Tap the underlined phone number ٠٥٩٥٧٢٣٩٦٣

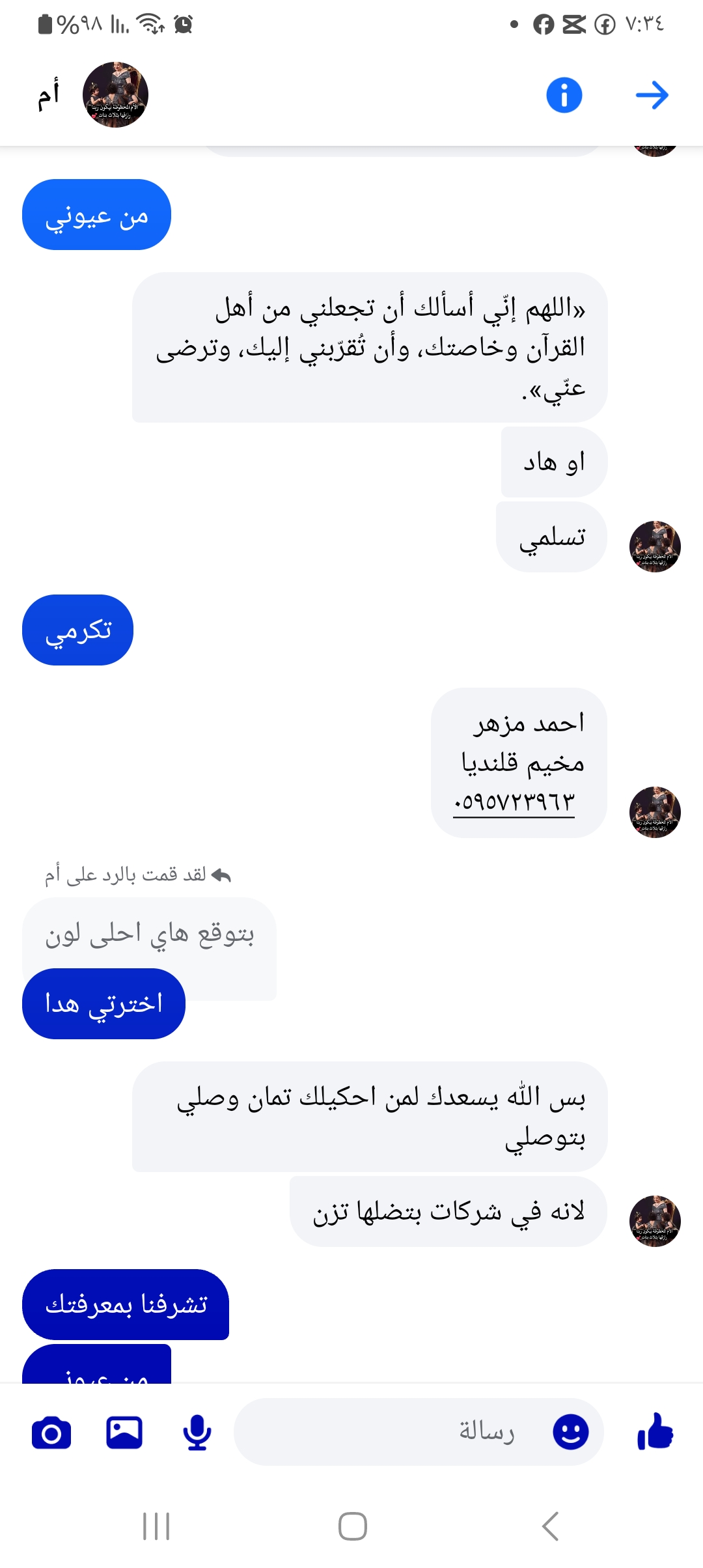[x=514, y=802]
